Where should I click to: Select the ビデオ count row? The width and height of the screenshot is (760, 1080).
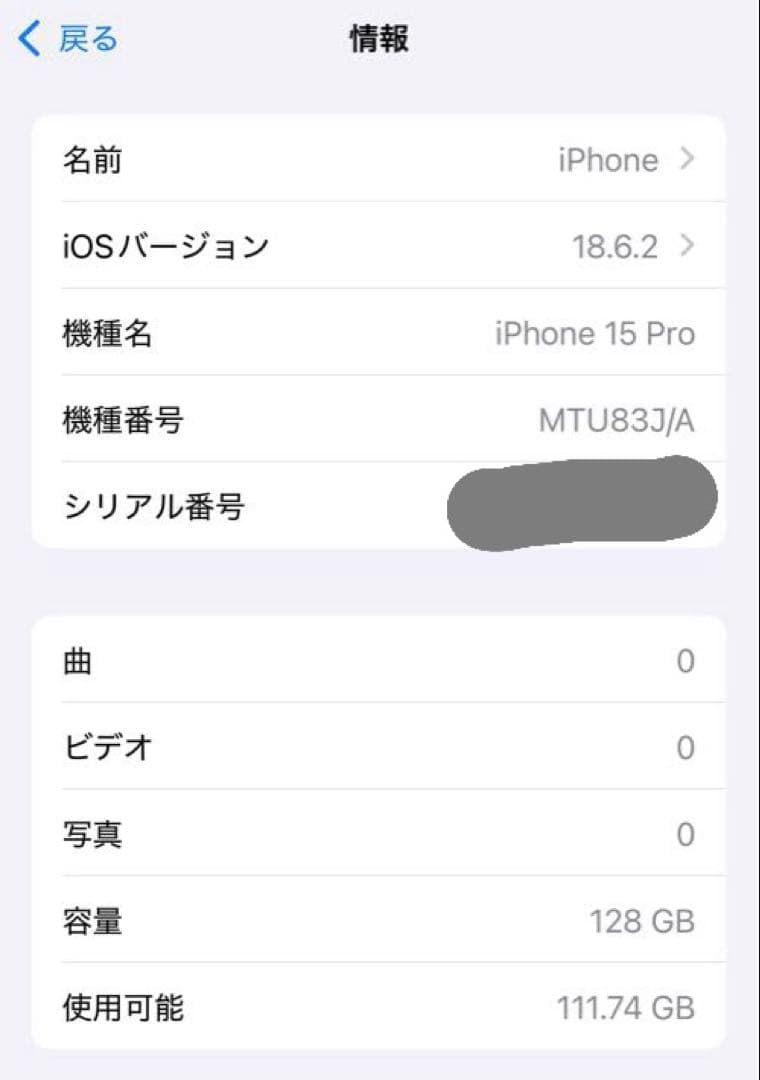click(x=380, y=747)
